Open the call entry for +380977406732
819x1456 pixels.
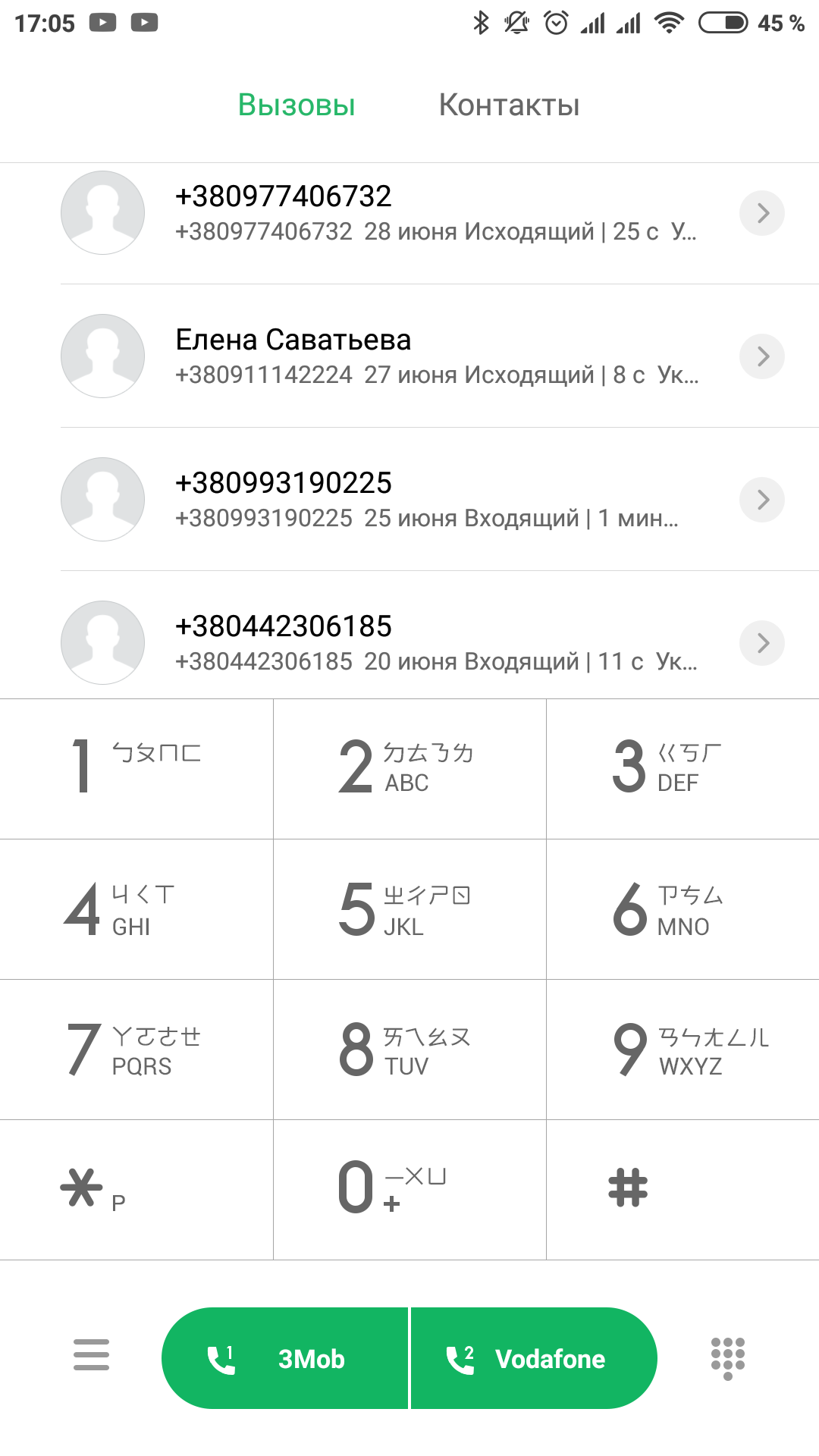click(x=409, y=213)
